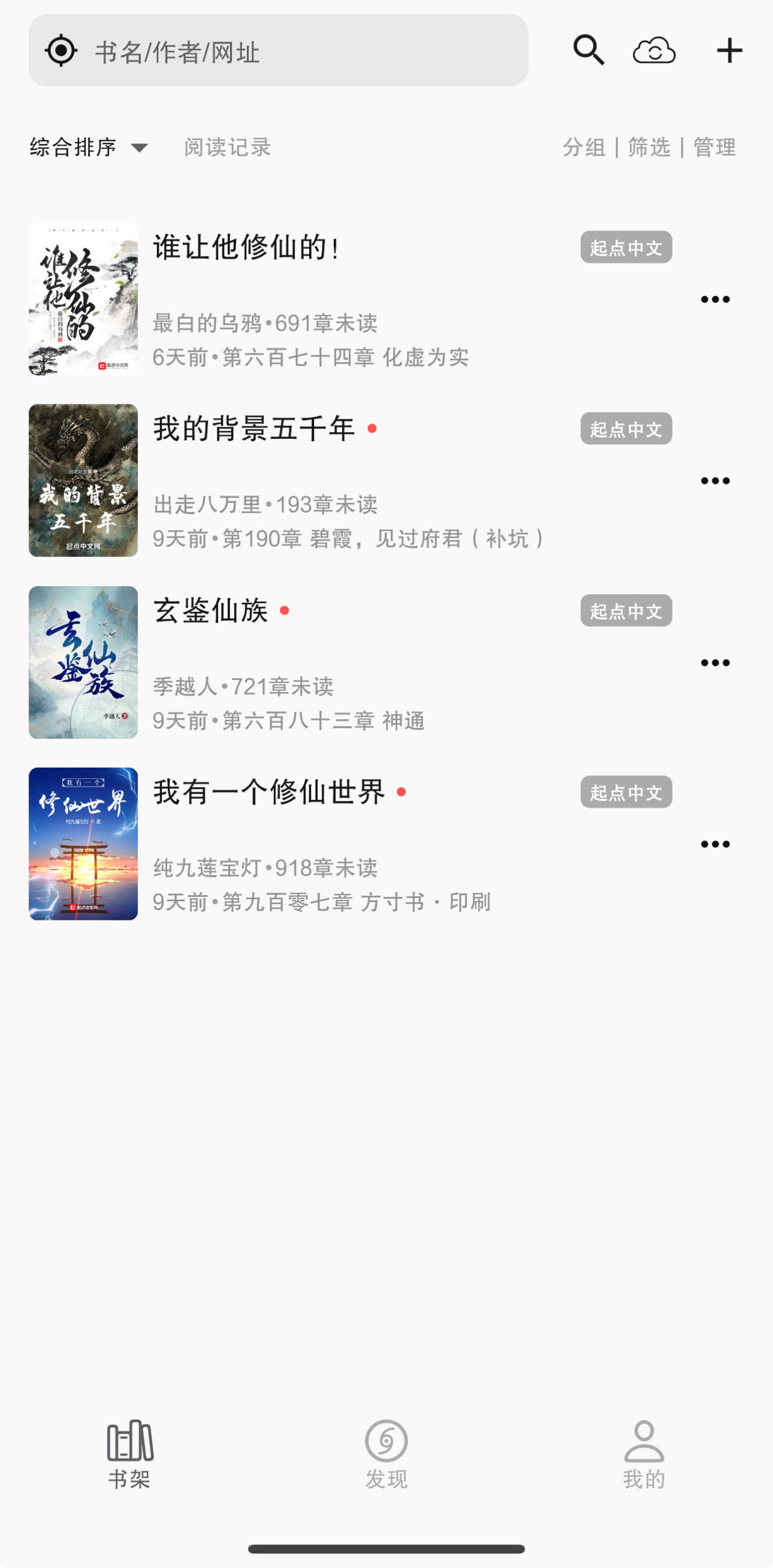Image resolution: width=773 pixels, height=1568 pixels.
Task: Switch to the 我的 tab
Action: [644, 1453]
